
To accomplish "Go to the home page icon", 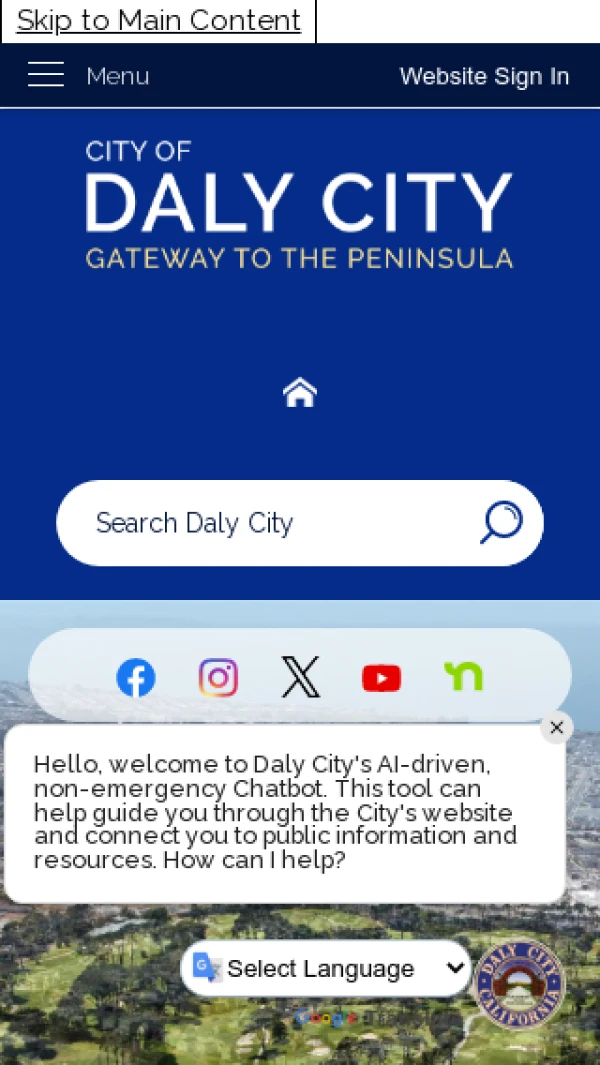I will [300, 392].
